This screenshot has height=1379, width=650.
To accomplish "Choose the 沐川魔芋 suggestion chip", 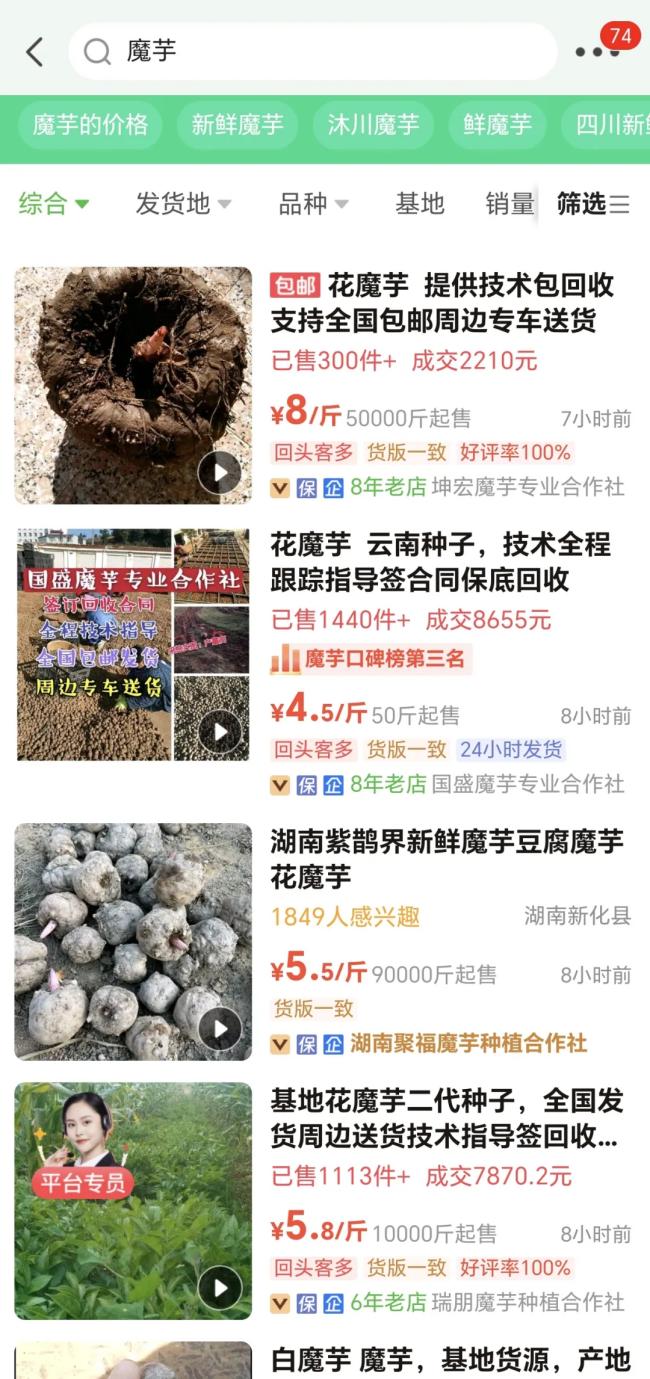I will (x=373, y=125).
